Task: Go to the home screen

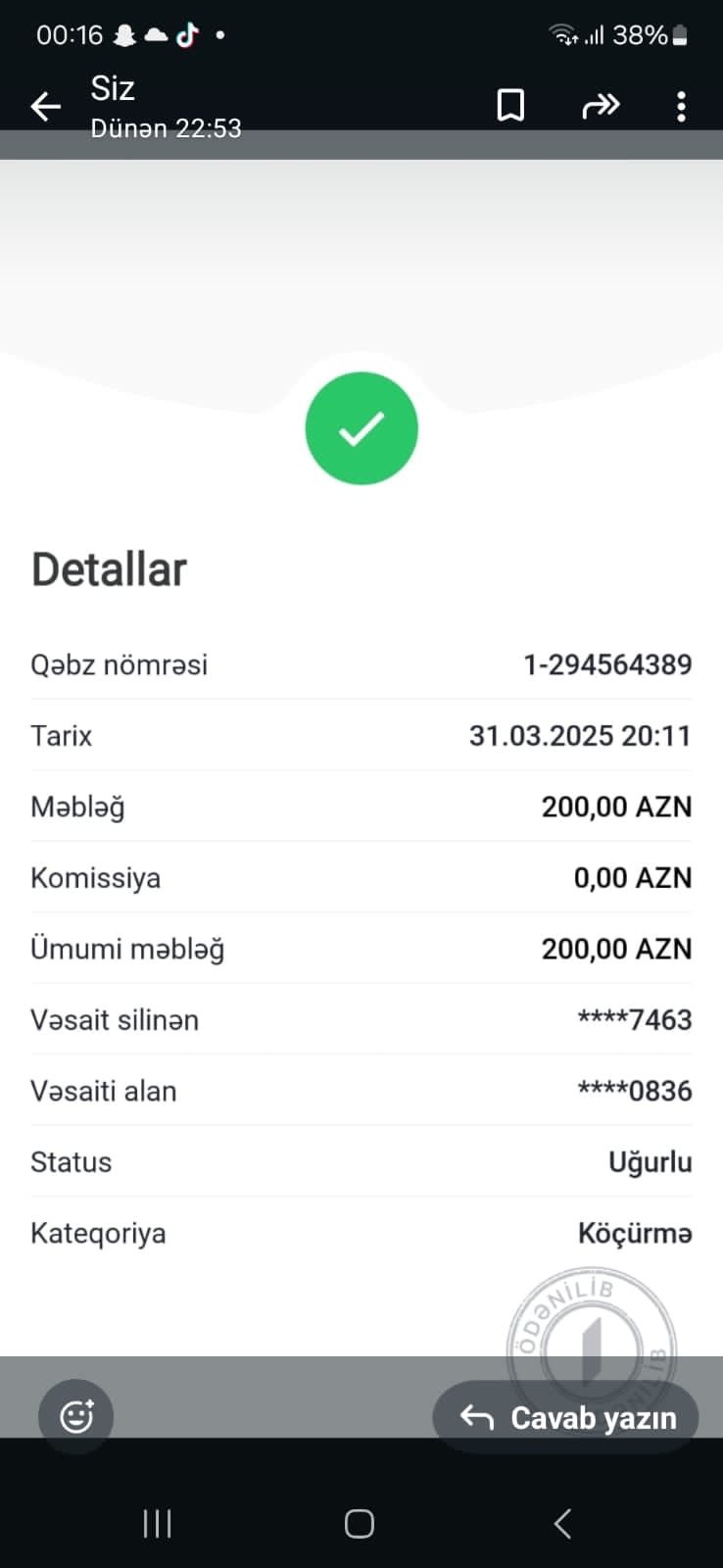Action: pyautogui.click(x=360, y=1523)
